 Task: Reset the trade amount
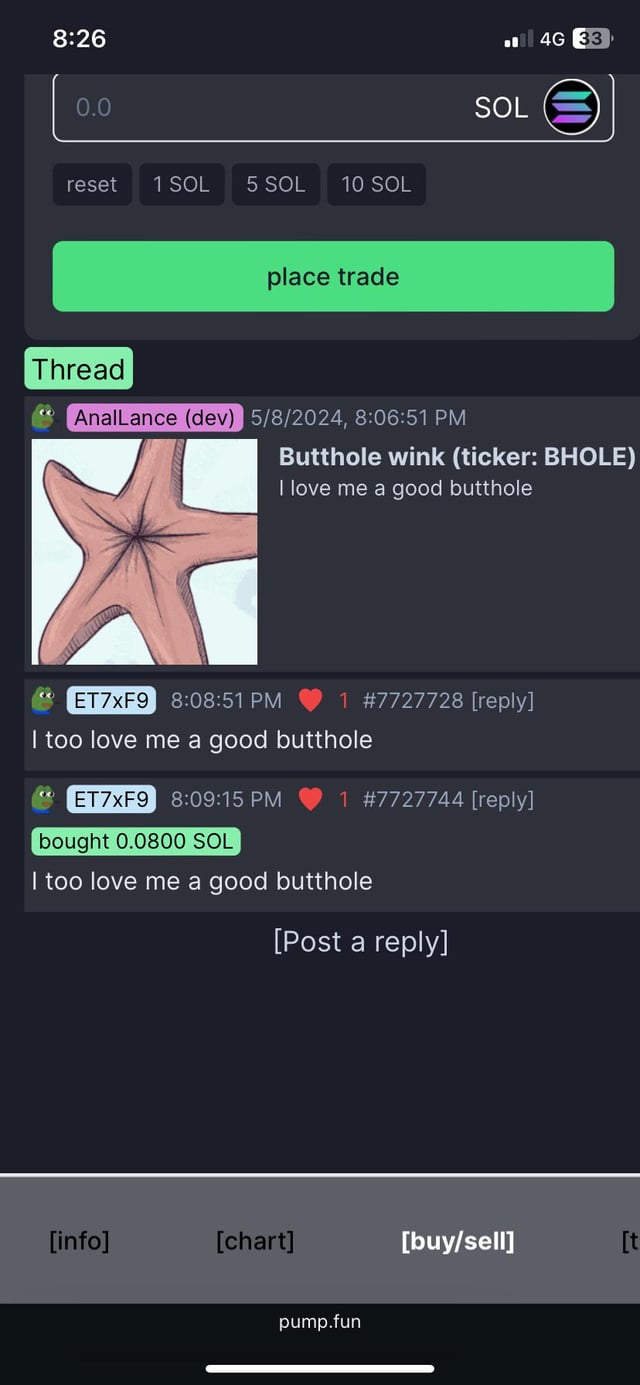(x=91, y=185)
